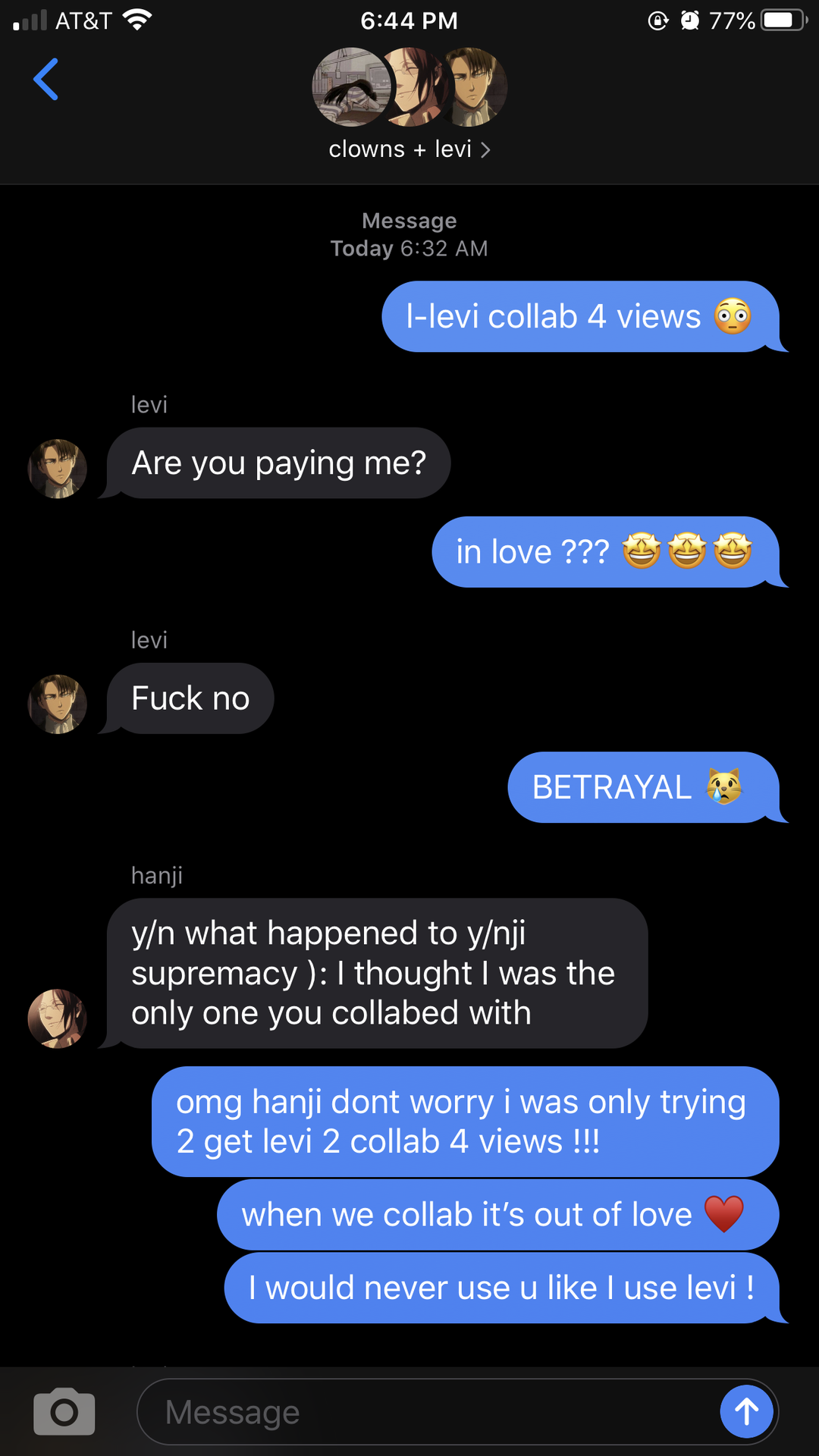819x1456 pixels.
Task: Send the message with the arrow button
Action: pyautogui.click(x=746, y=1411)
